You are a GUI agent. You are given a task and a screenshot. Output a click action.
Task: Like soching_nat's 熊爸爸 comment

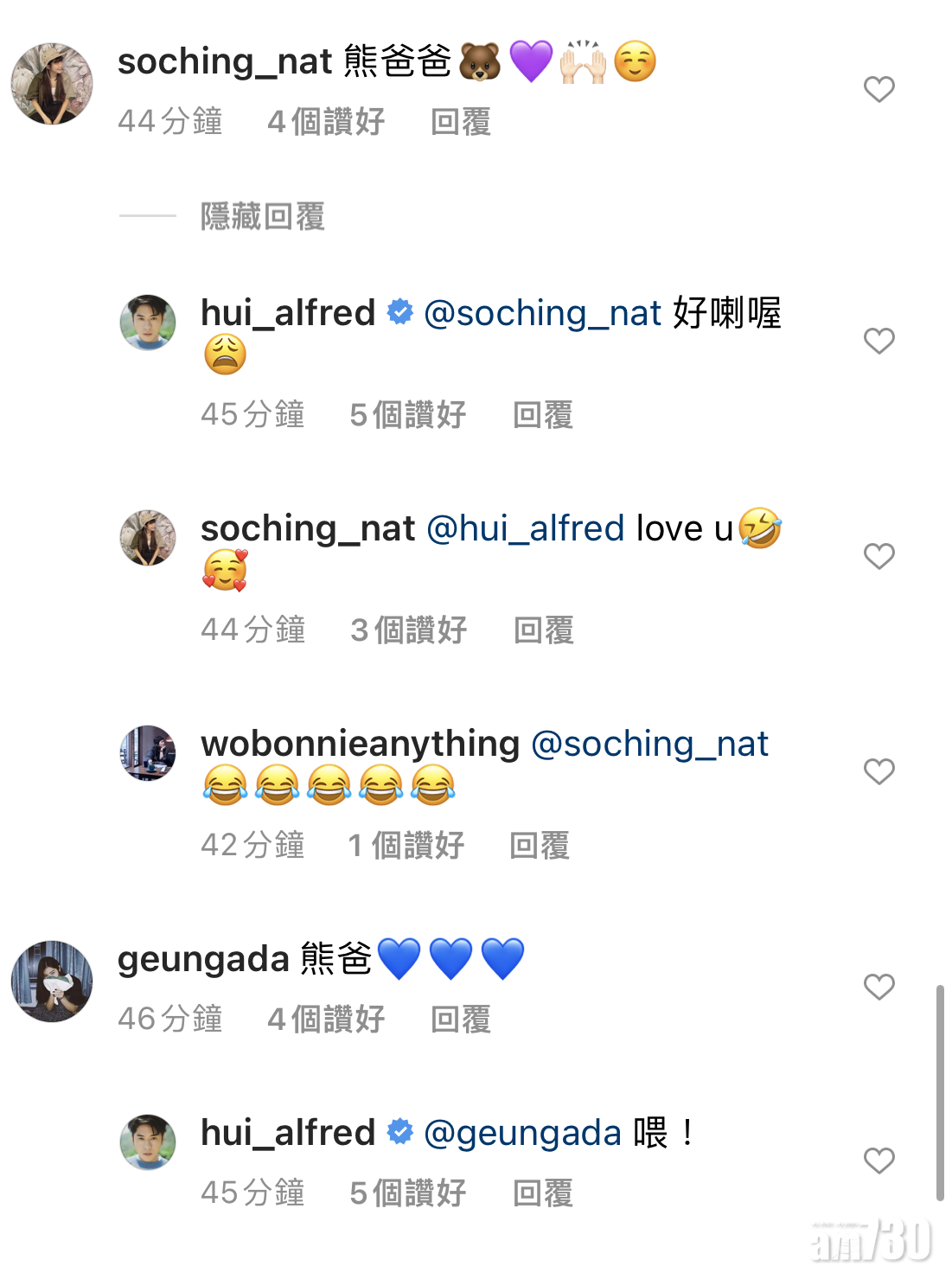[879, 89]
